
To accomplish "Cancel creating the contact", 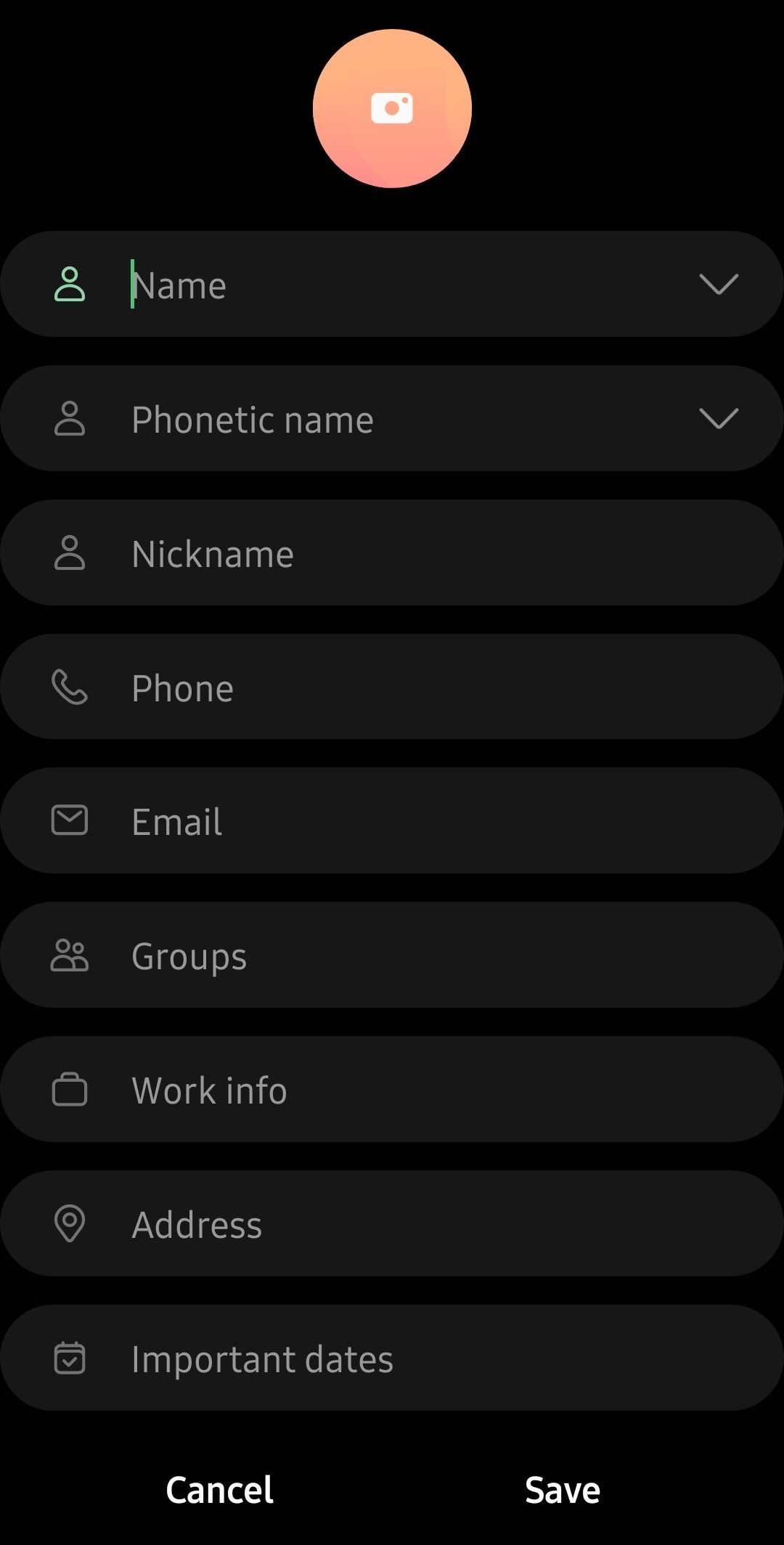I will click(219, 1490).
